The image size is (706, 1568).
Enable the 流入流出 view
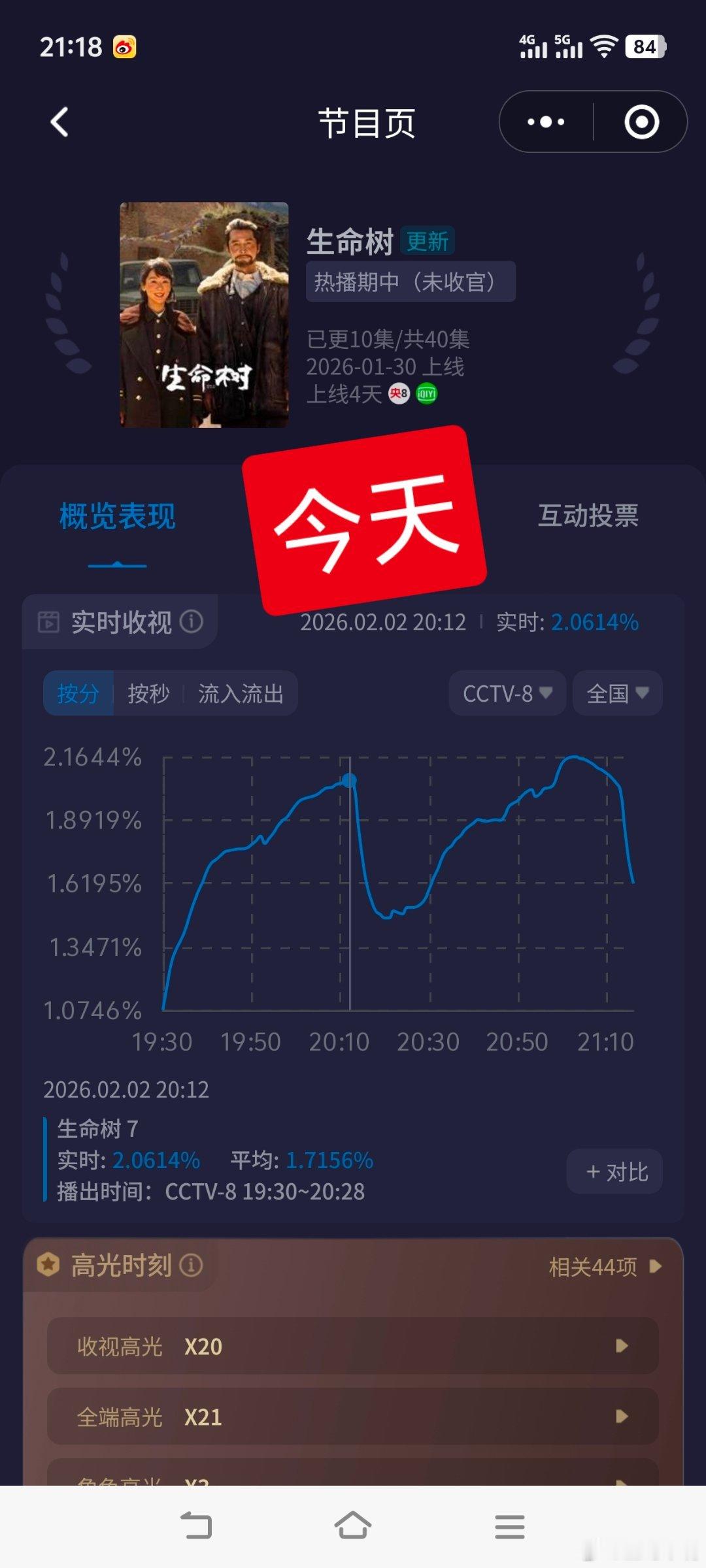click(x=242, y=694)
